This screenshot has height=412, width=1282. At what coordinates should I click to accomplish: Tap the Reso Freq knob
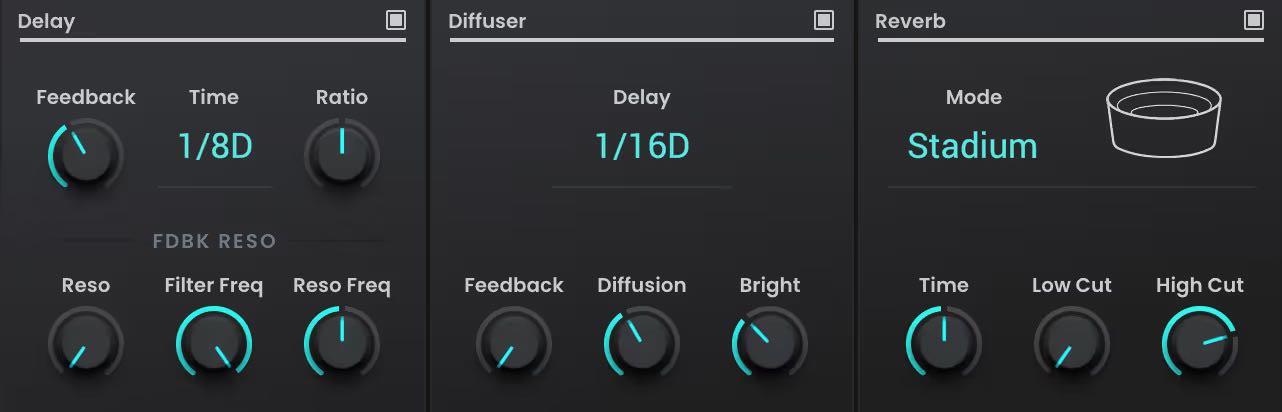[x=342, y=343]
